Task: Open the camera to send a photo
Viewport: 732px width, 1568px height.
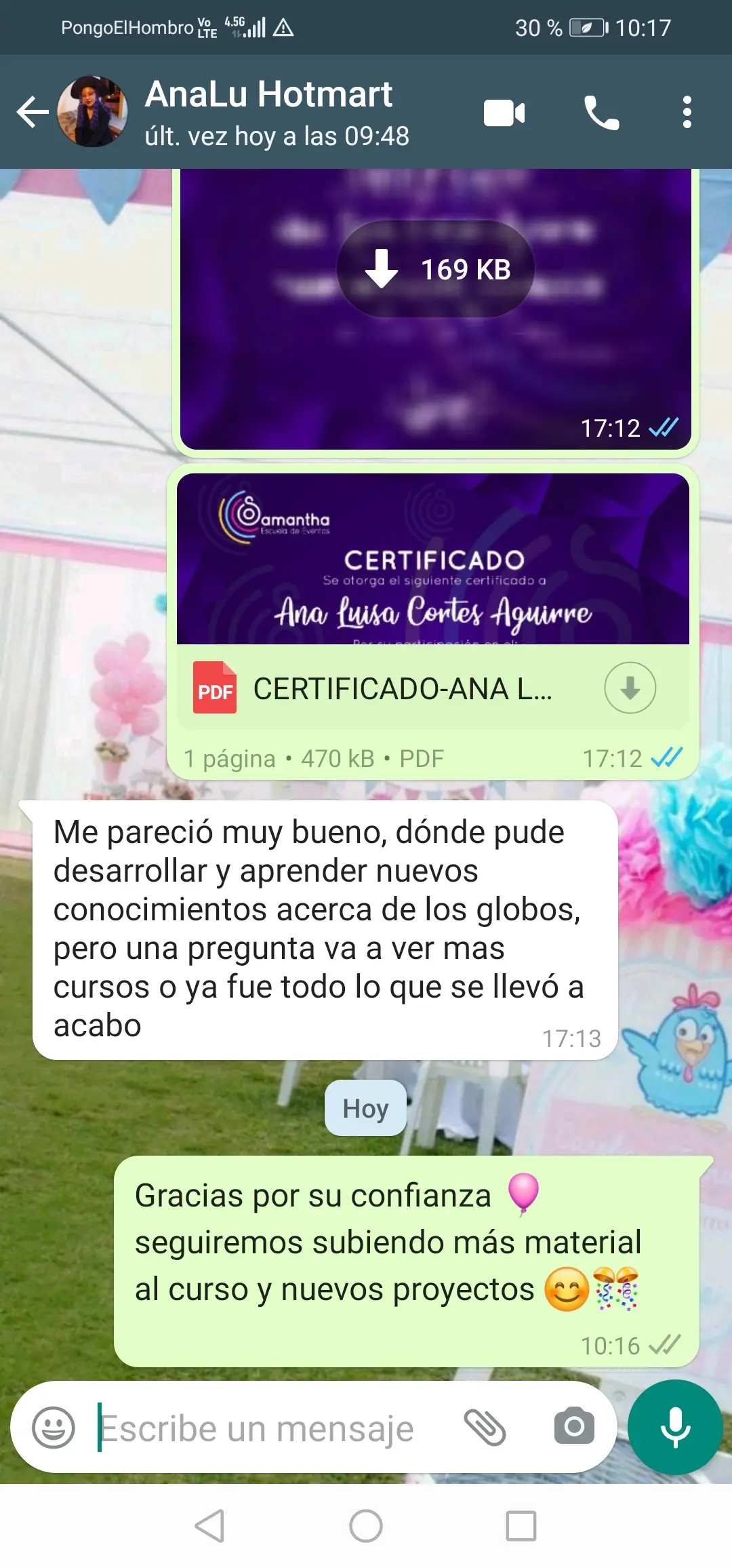Action: tap(574, 1426)
